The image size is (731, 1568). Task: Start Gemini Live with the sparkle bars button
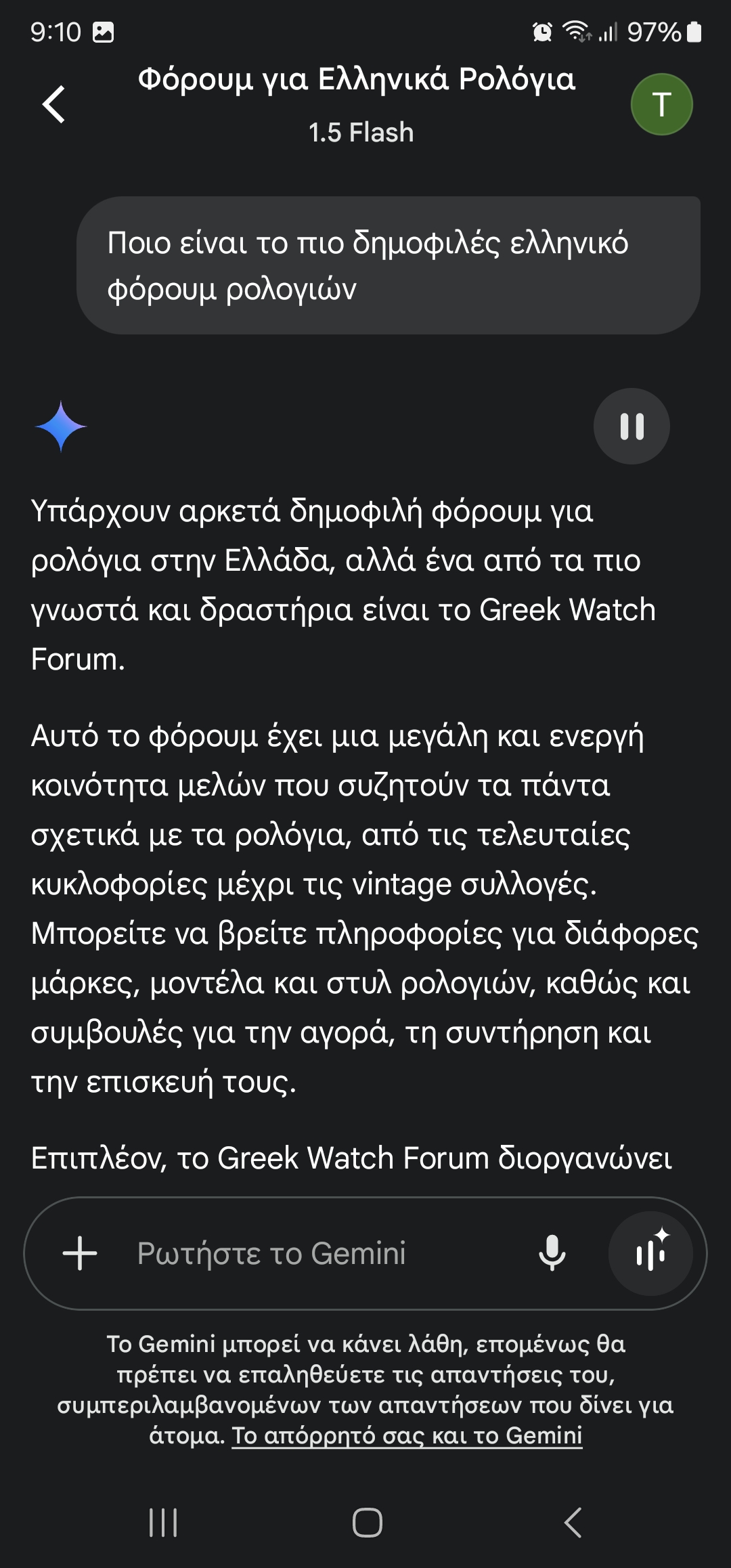(x=650, y=1253)
